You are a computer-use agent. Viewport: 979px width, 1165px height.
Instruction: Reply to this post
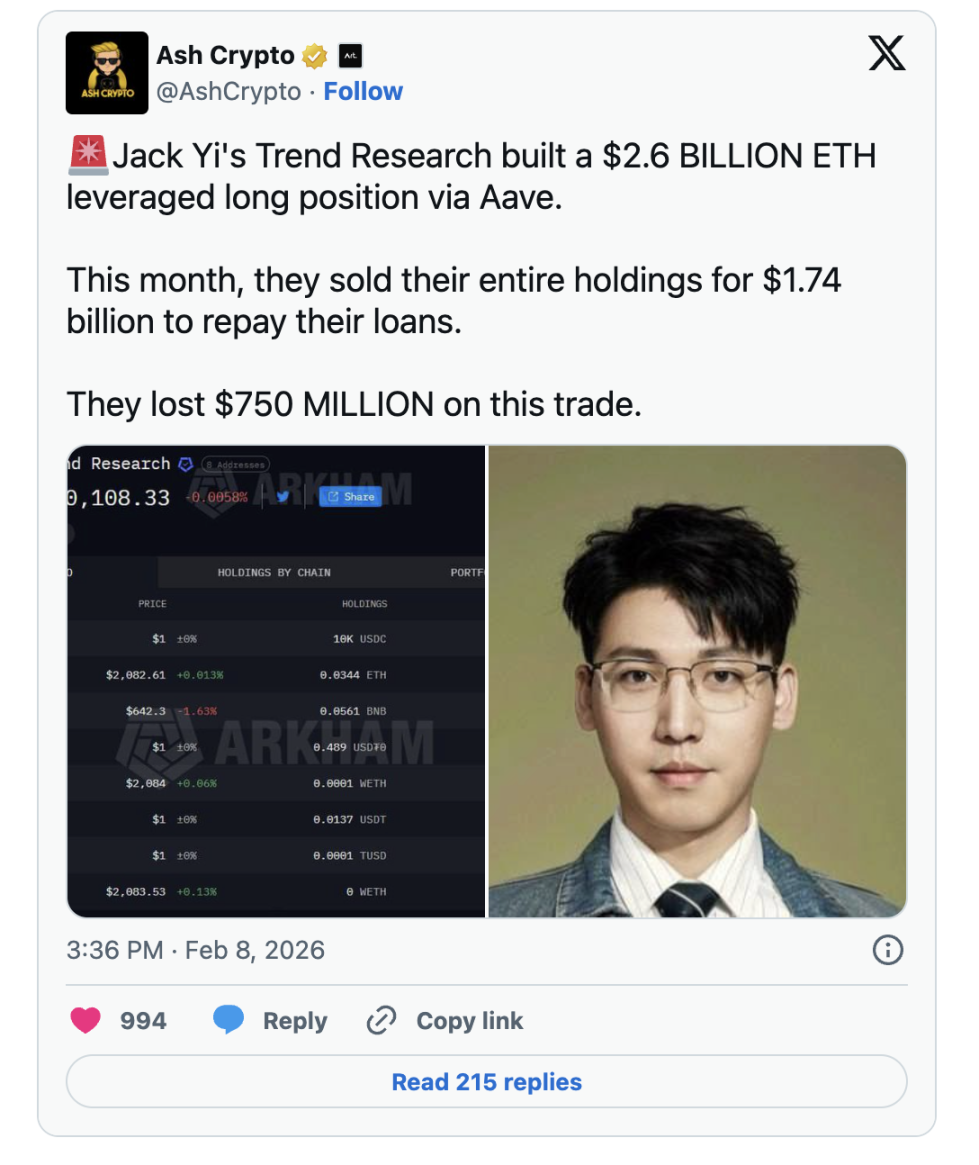click(x=271, y=1020)
